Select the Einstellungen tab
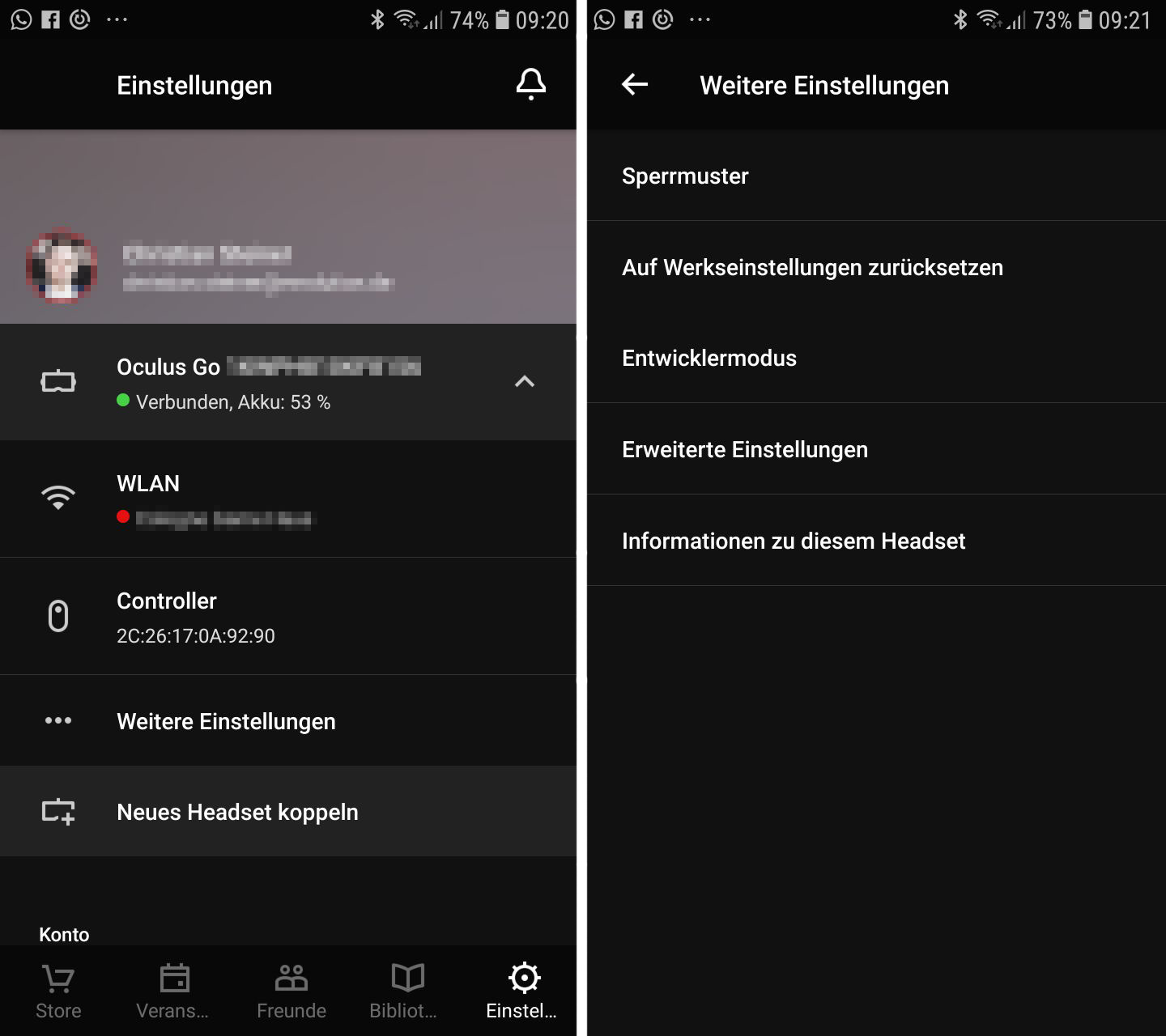 523,991
